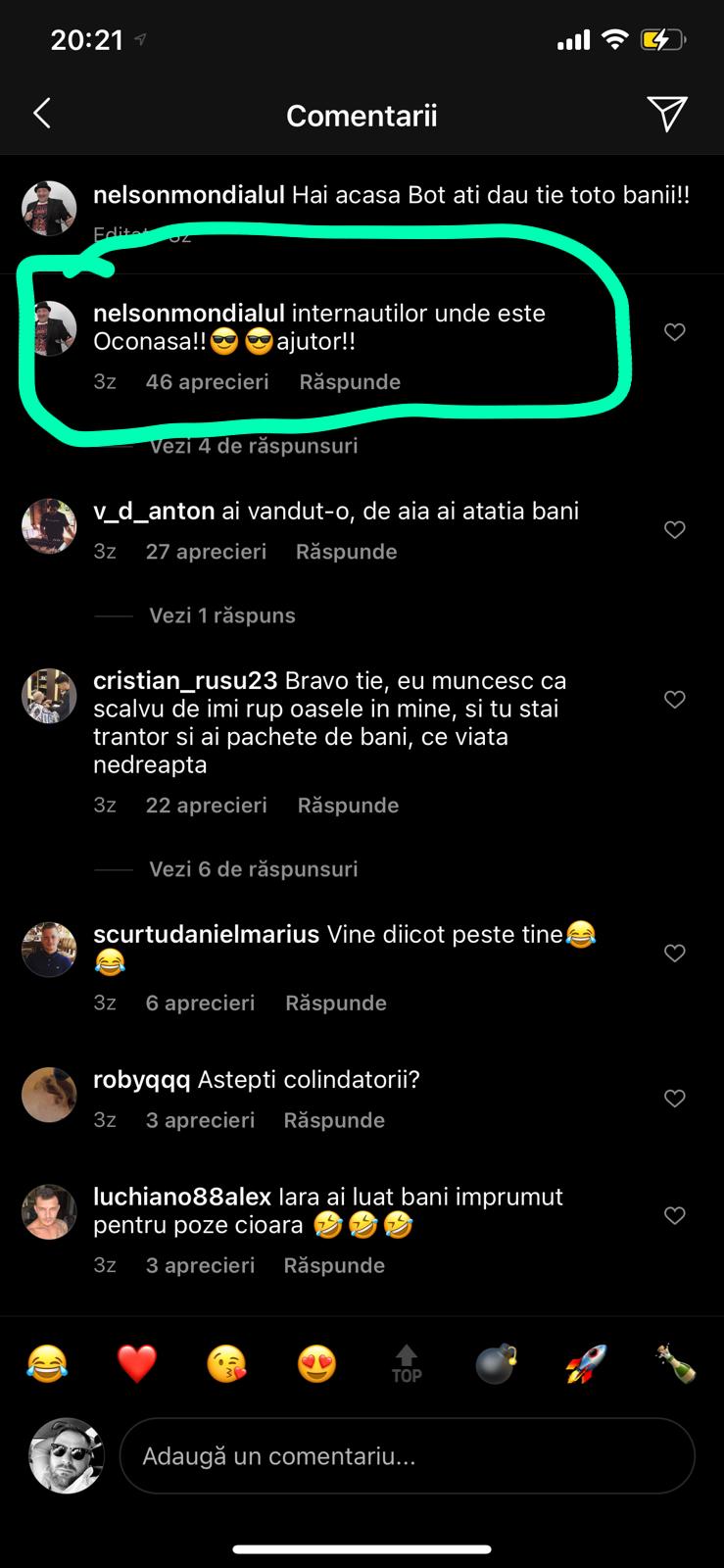Focus the "Adaugă un comentariu..." field
724x1568 pixels.
pyautogui.click(x=407, y=1456)
